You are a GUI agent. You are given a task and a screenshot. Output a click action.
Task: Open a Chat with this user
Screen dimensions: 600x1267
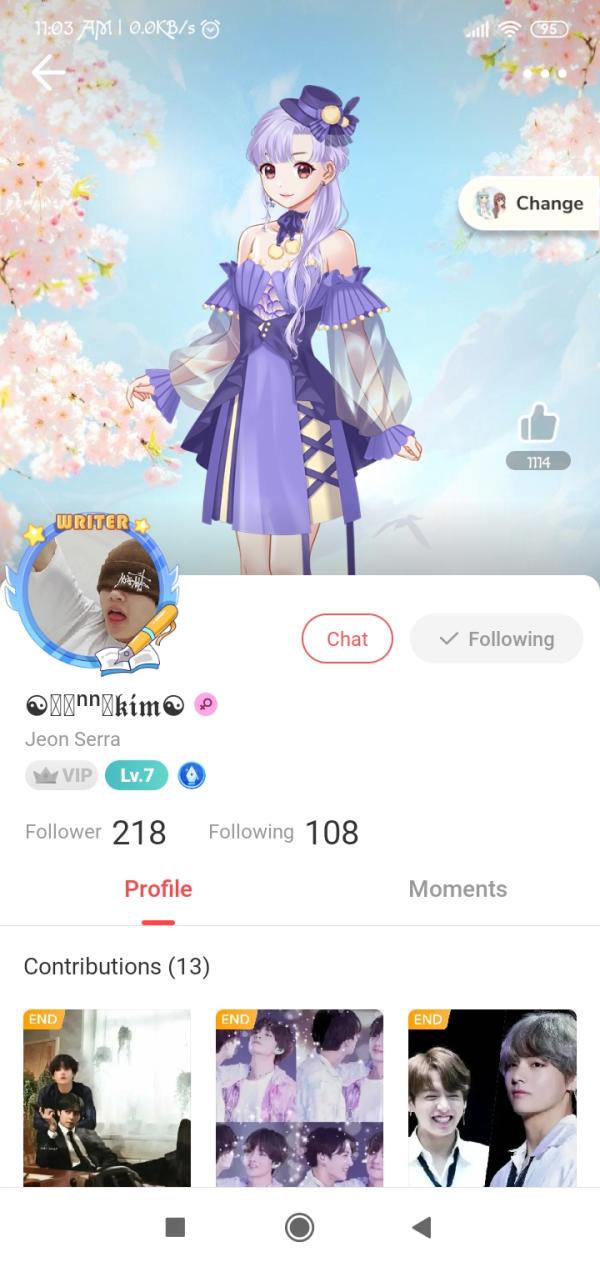pyautogui.click(x=347, y=639)
